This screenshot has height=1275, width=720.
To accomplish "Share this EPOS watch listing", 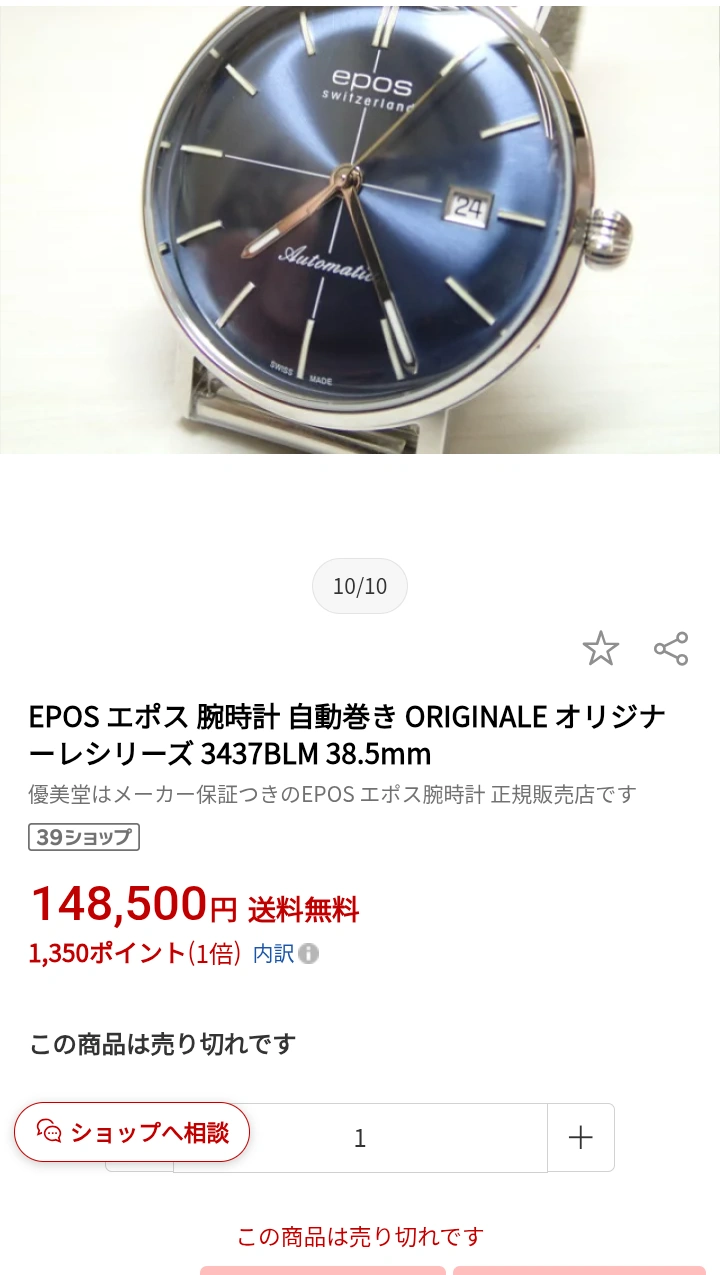I will coord(671,649).
